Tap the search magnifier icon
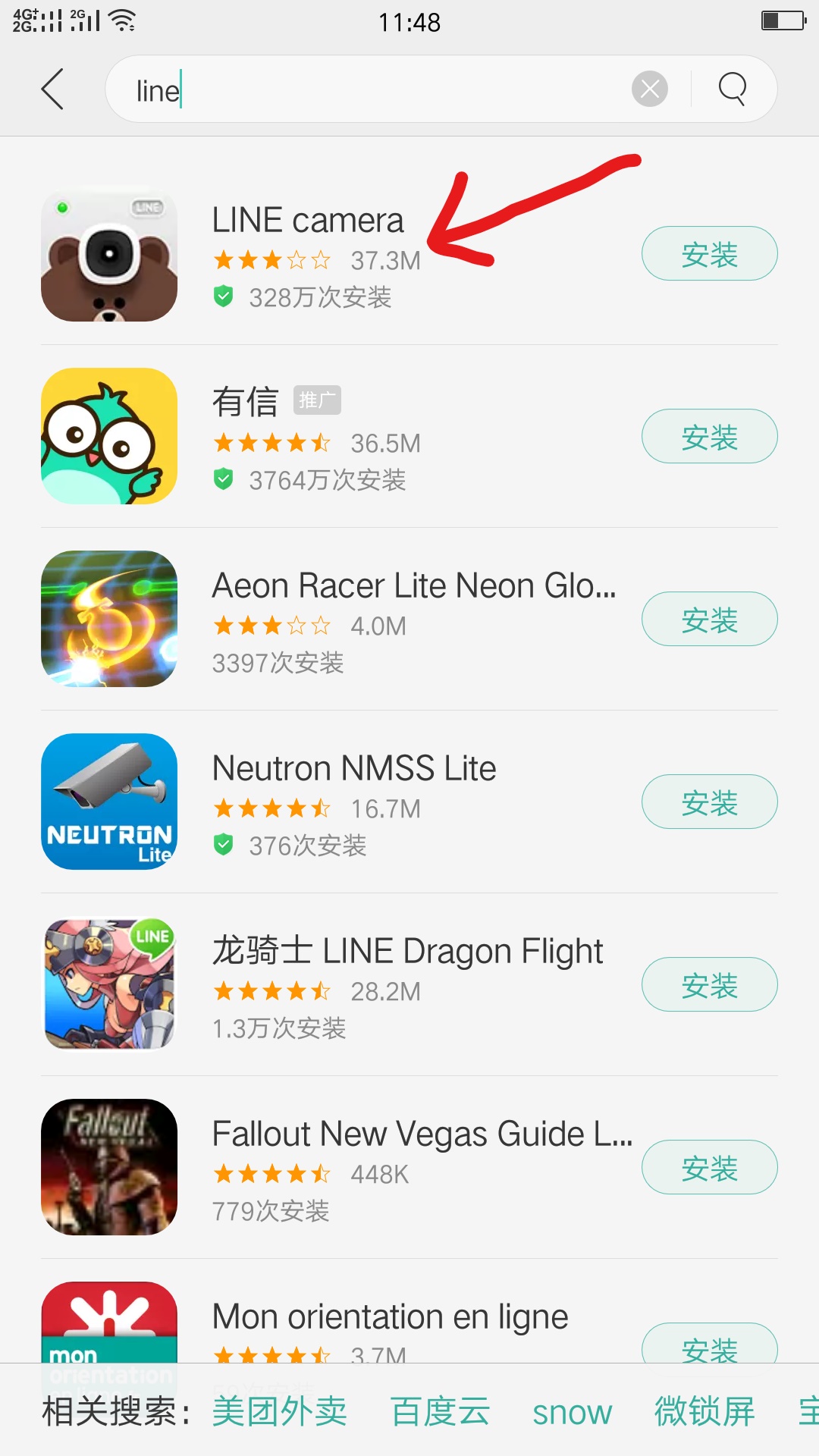This screenshot has height=1456, width=819. click(x=730, y=89)
